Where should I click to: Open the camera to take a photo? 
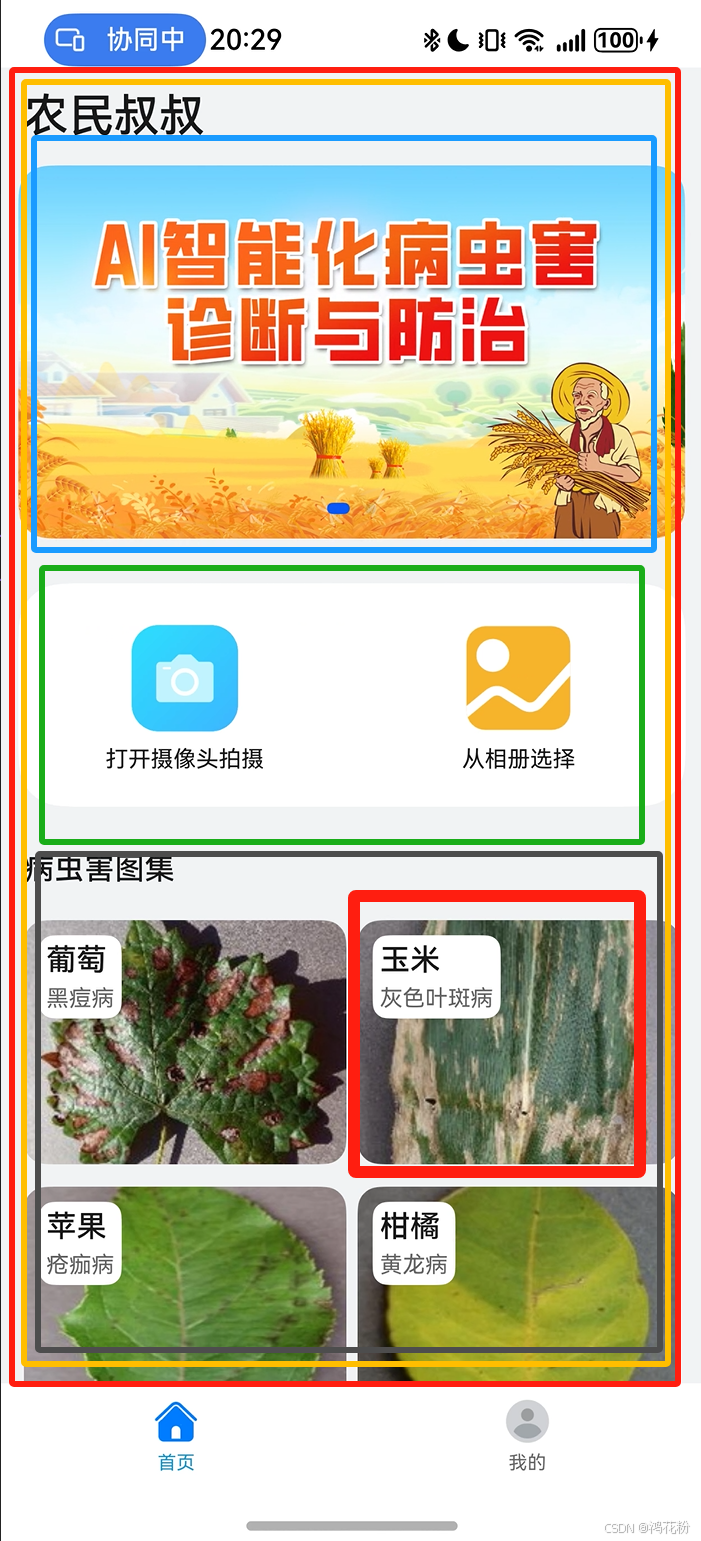point(185,697)
